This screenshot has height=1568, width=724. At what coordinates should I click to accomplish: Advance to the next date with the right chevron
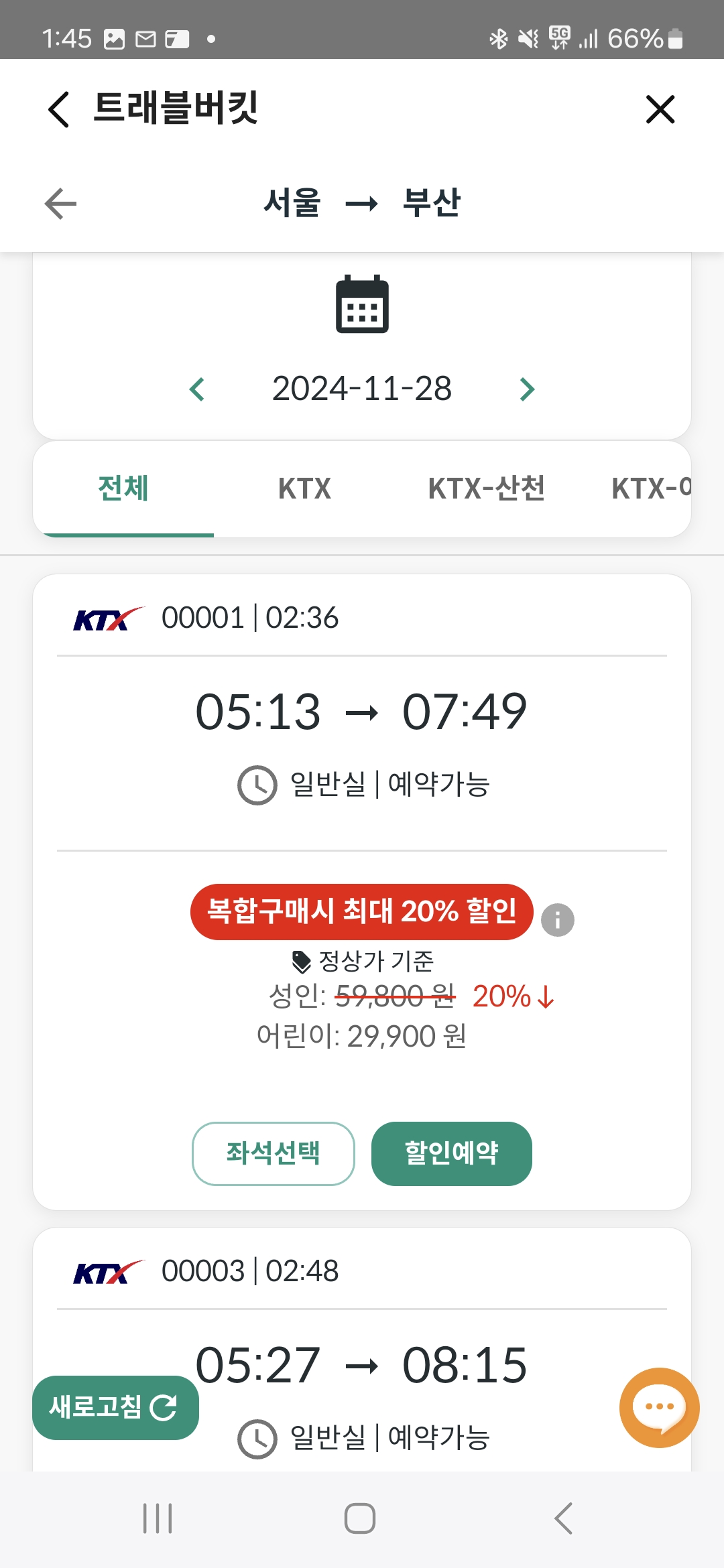click(527, 389)
